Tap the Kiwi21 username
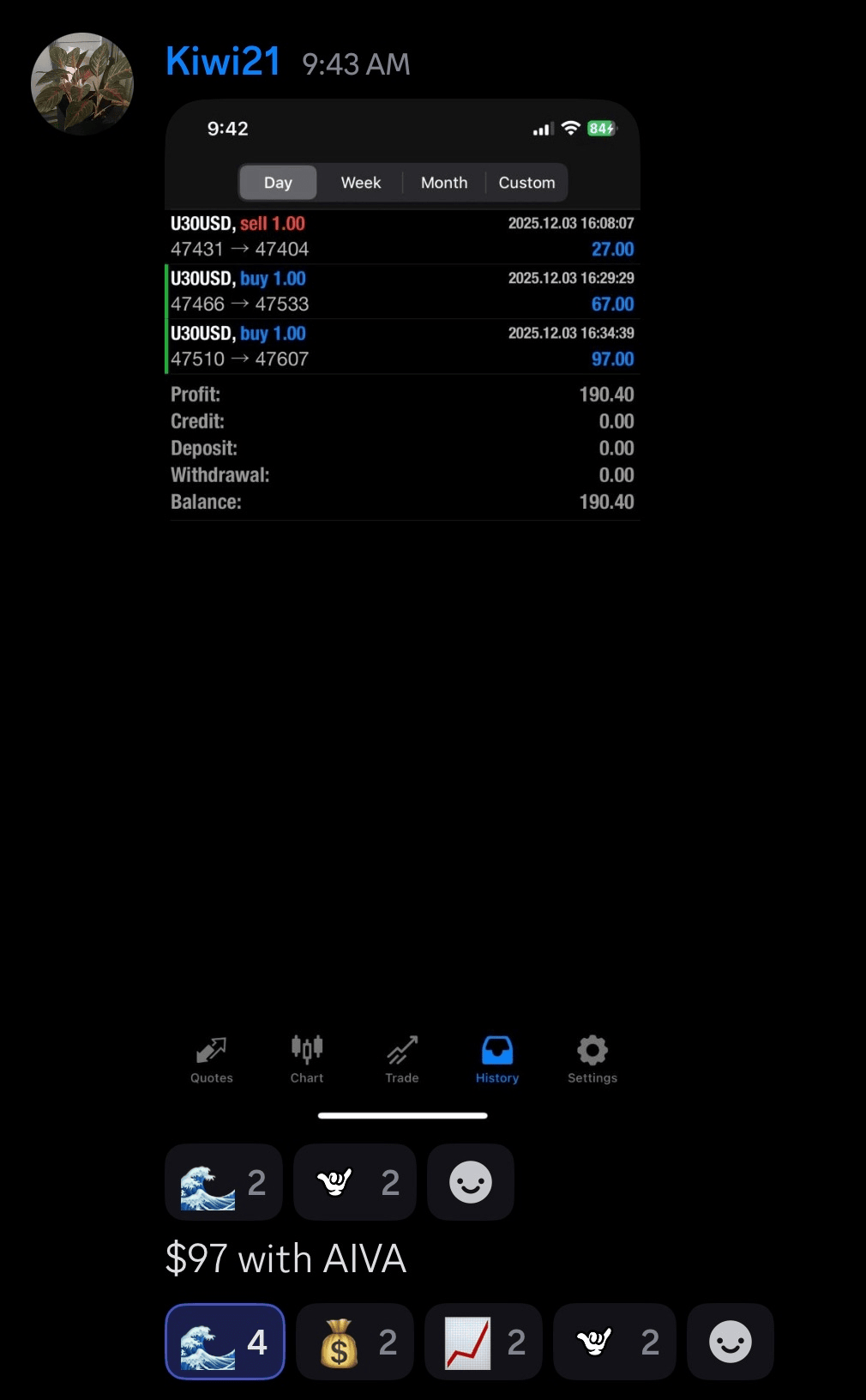866x1400 pixels. (223, 62)
